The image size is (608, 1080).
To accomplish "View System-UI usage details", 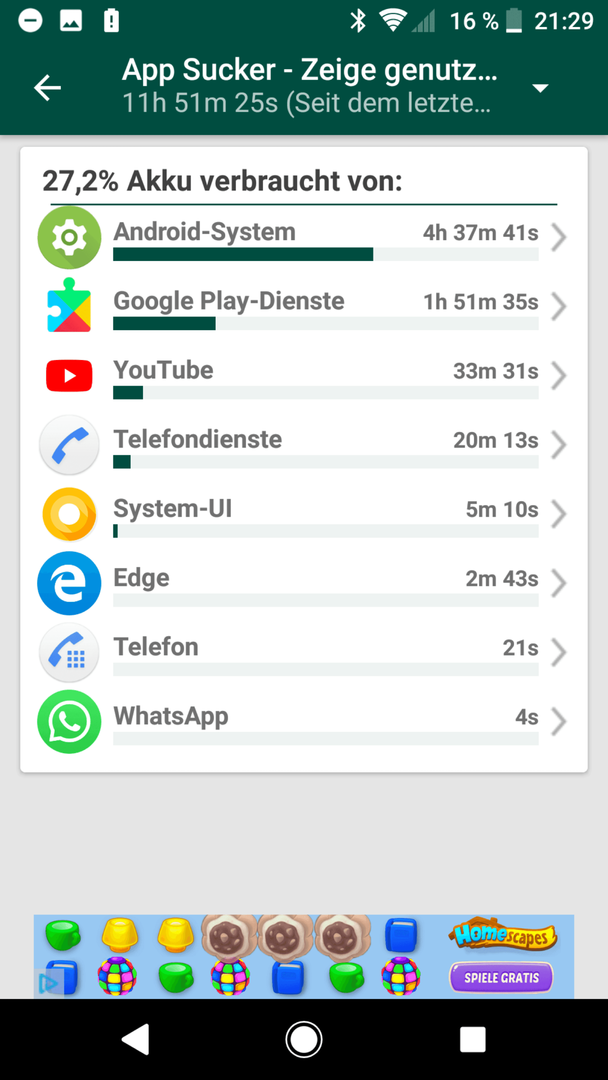I will point(304,515).
